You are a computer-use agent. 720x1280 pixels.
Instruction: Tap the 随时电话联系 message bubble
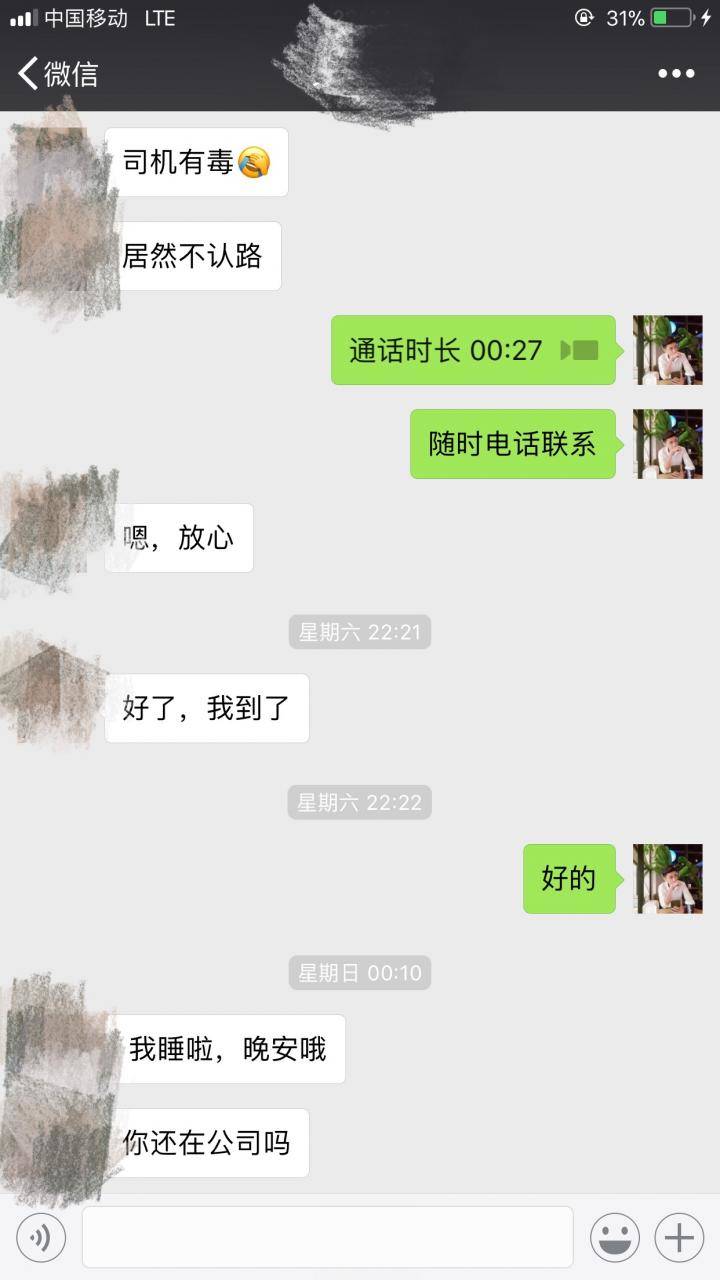[x=510, y=445]
